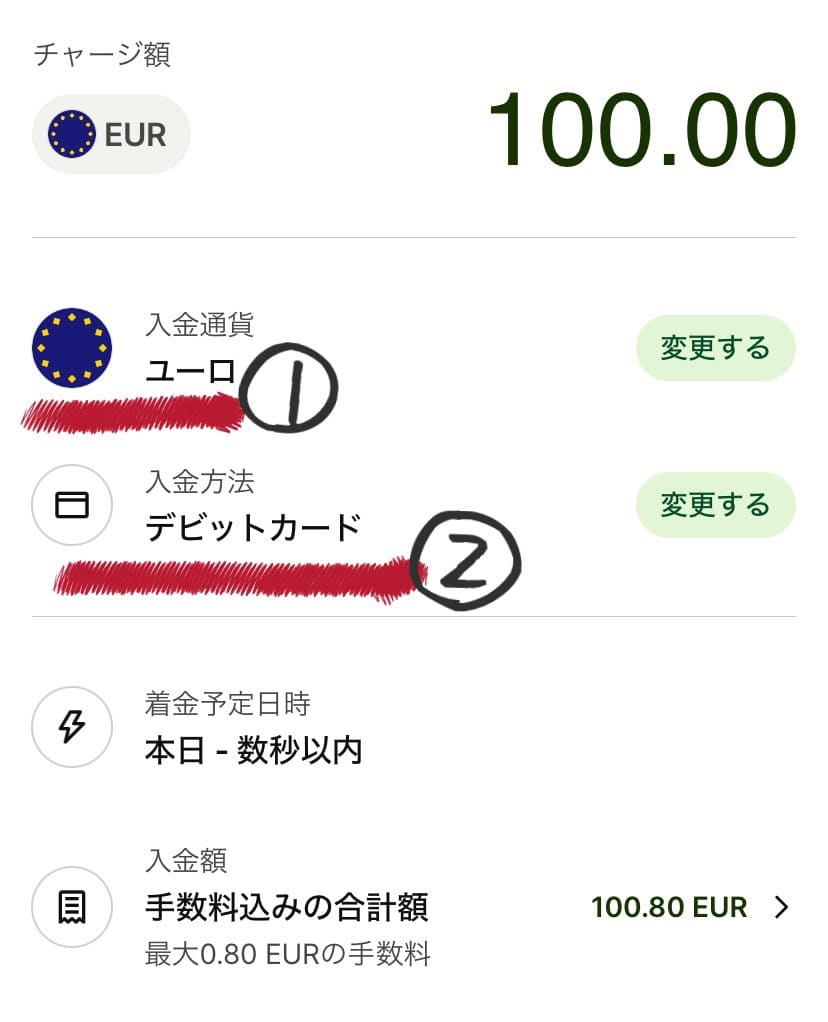
Task: Click the lightning bolt icon for 着金予定日時
Action: (71, 728)
